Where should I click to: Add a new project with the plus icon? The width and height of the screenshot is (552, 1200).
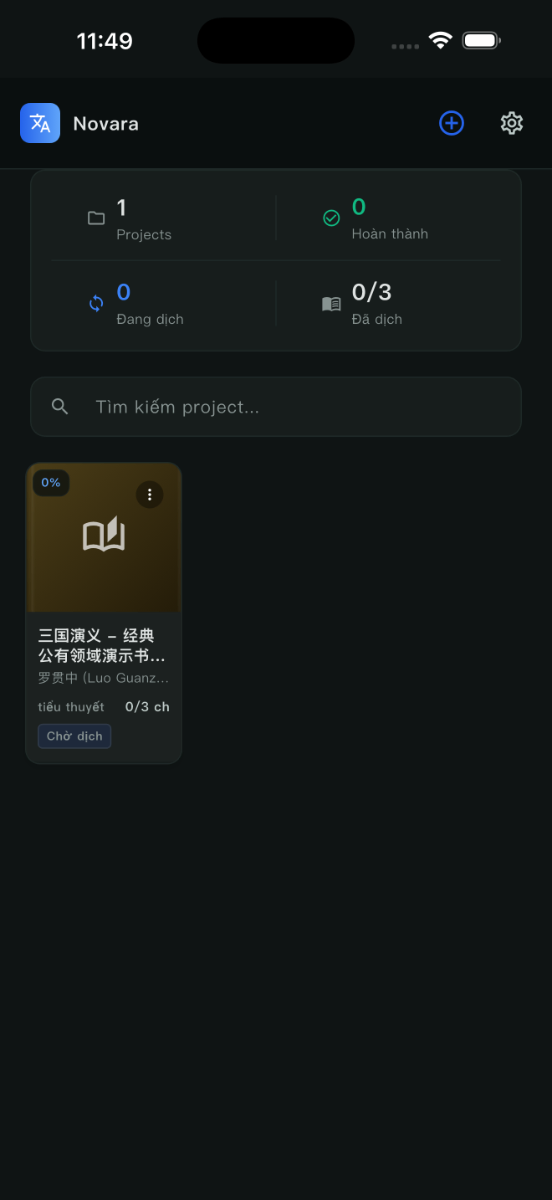coord(452,123)
